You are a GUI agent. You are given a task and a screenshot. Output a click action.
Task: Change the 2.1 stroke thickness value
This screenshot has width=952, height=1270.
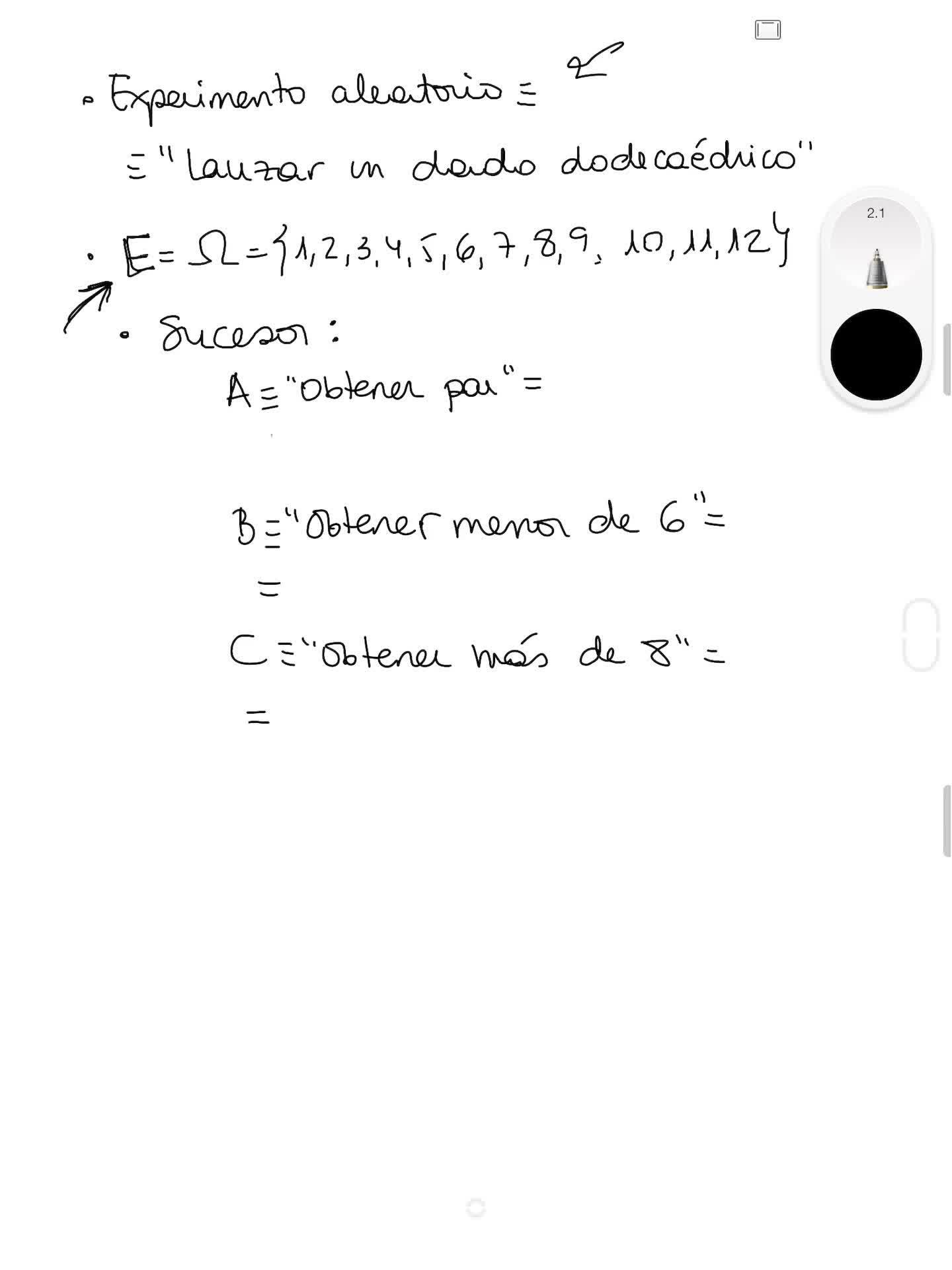click(x=876, y=213)
